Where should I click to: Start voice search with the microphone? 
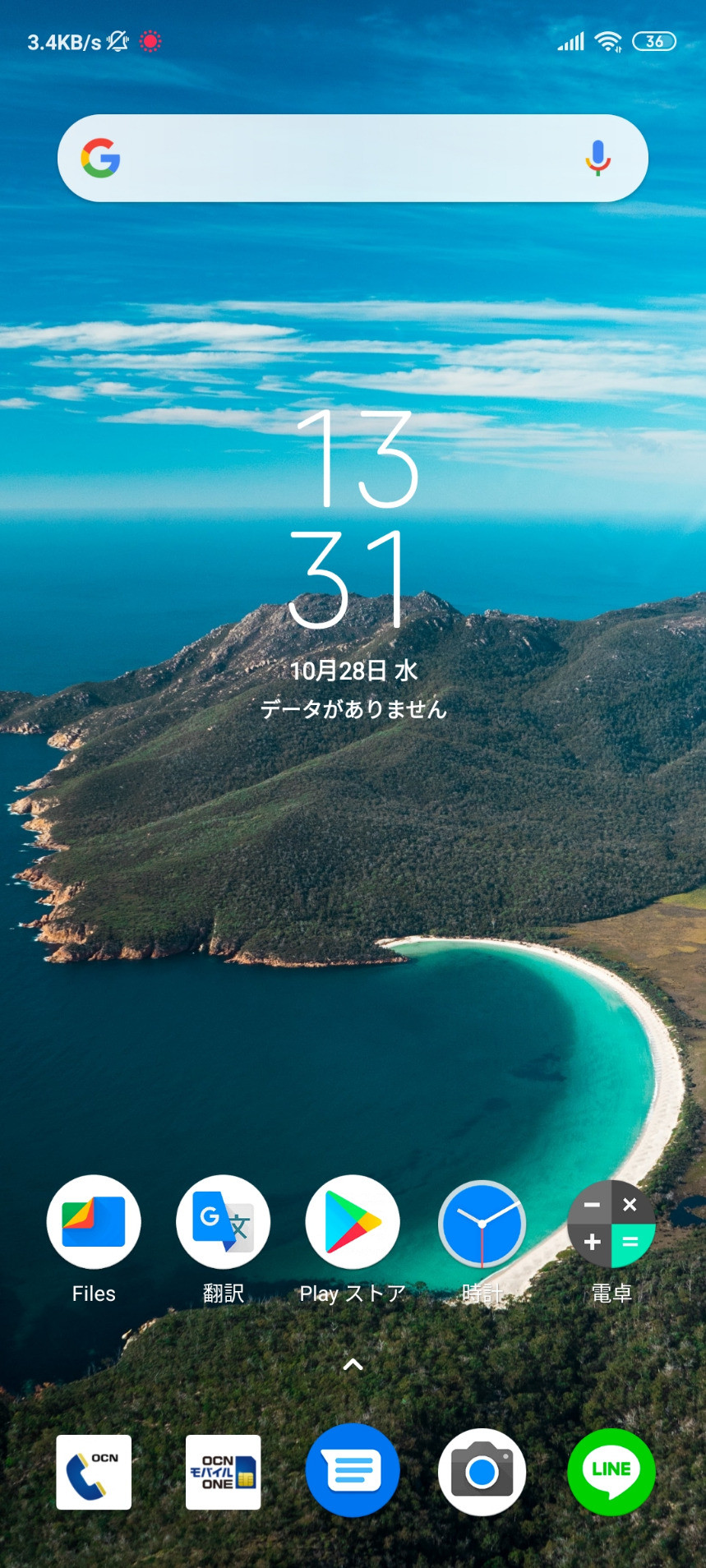coord(598,158)
